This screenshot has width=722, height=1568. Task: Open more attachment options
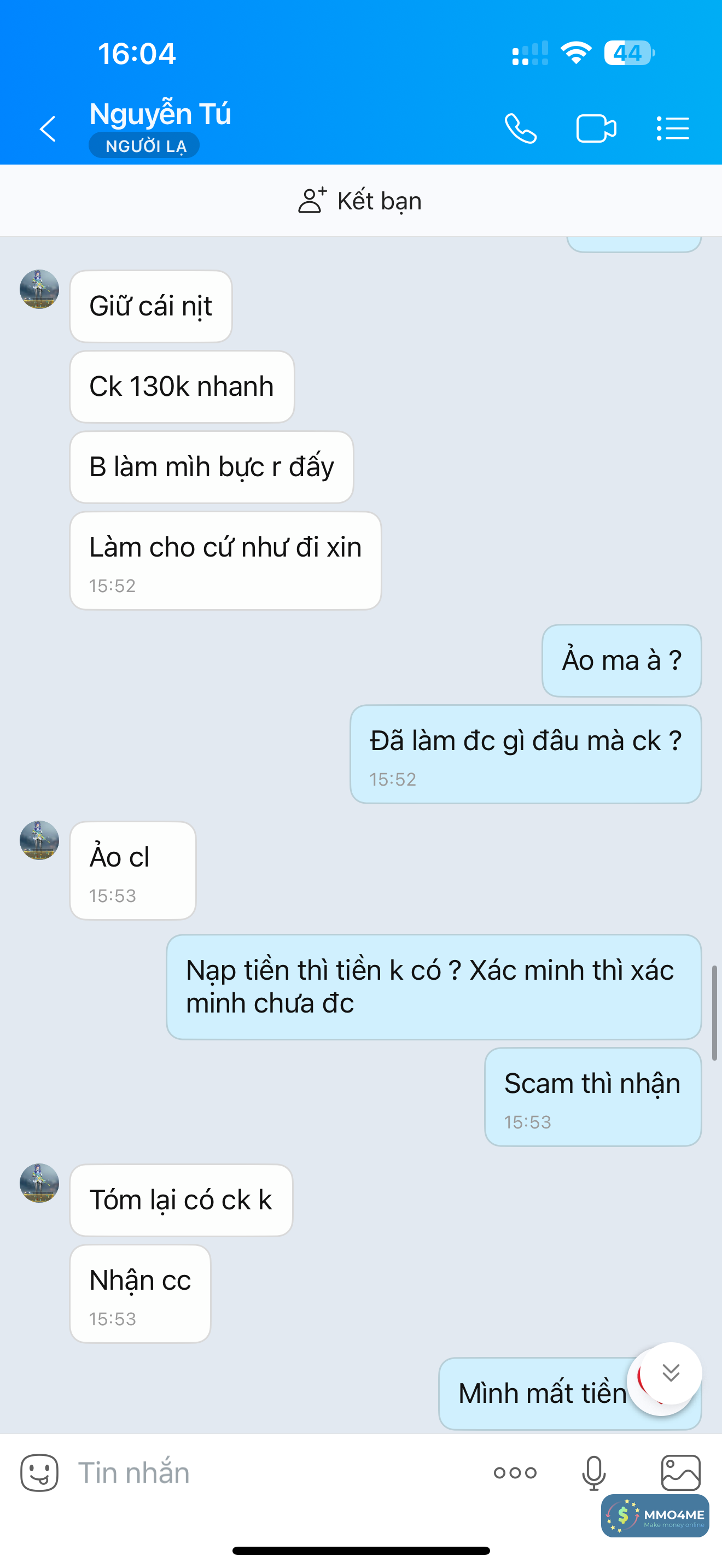tap(515, 1473)
